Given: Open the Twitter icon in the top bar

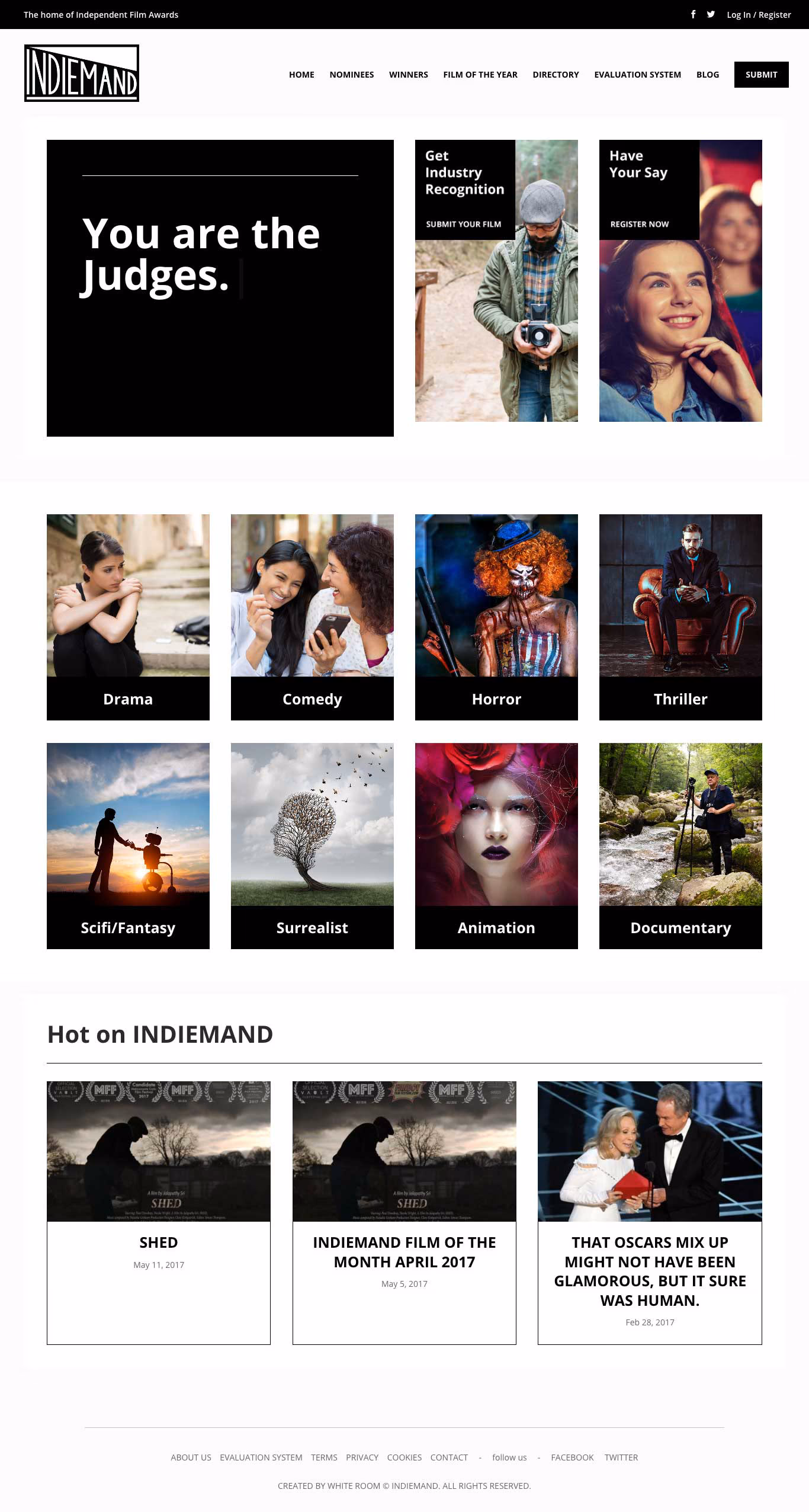Looking at the screenshot, I should point(711,14).
